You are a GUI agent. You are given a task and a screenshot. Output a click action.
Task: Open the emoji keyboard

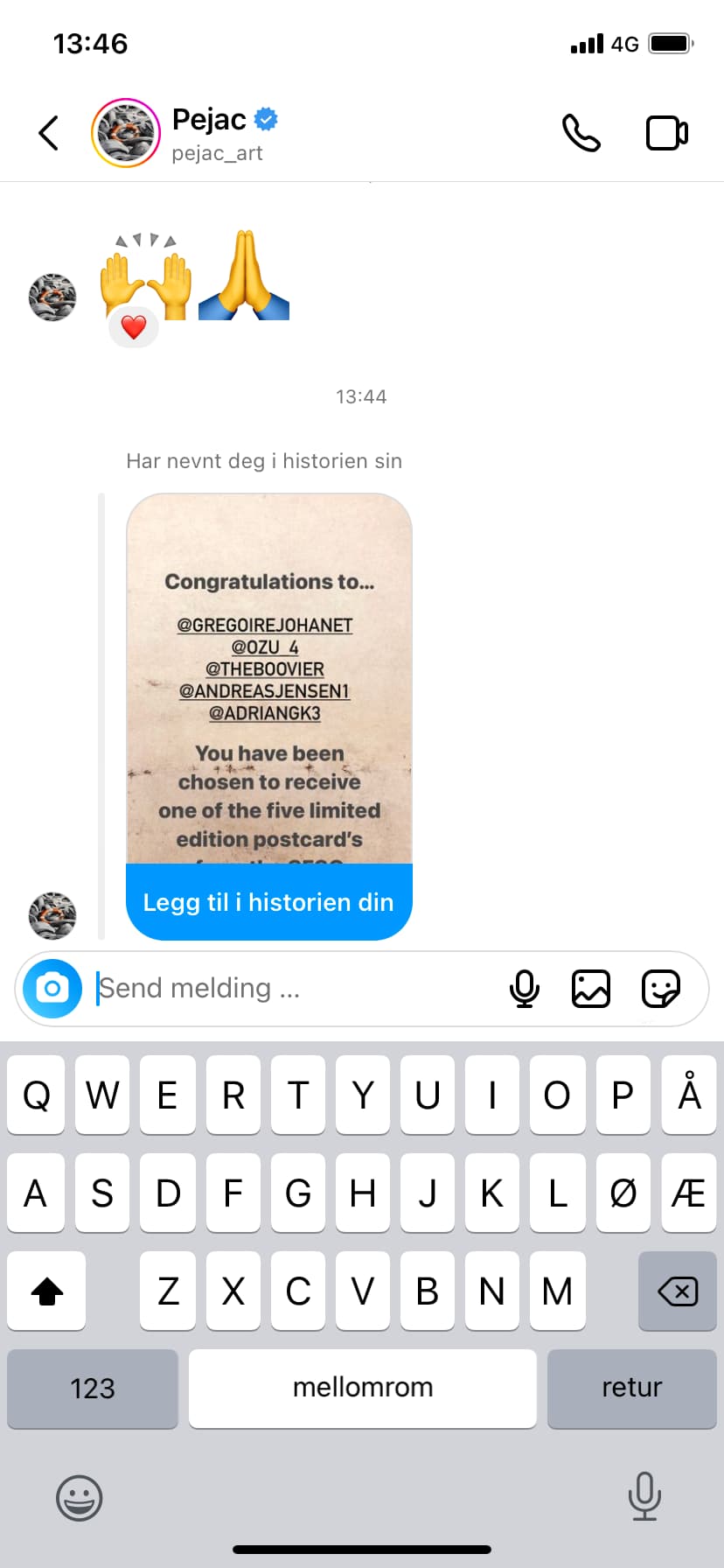tap(80, 1498)
